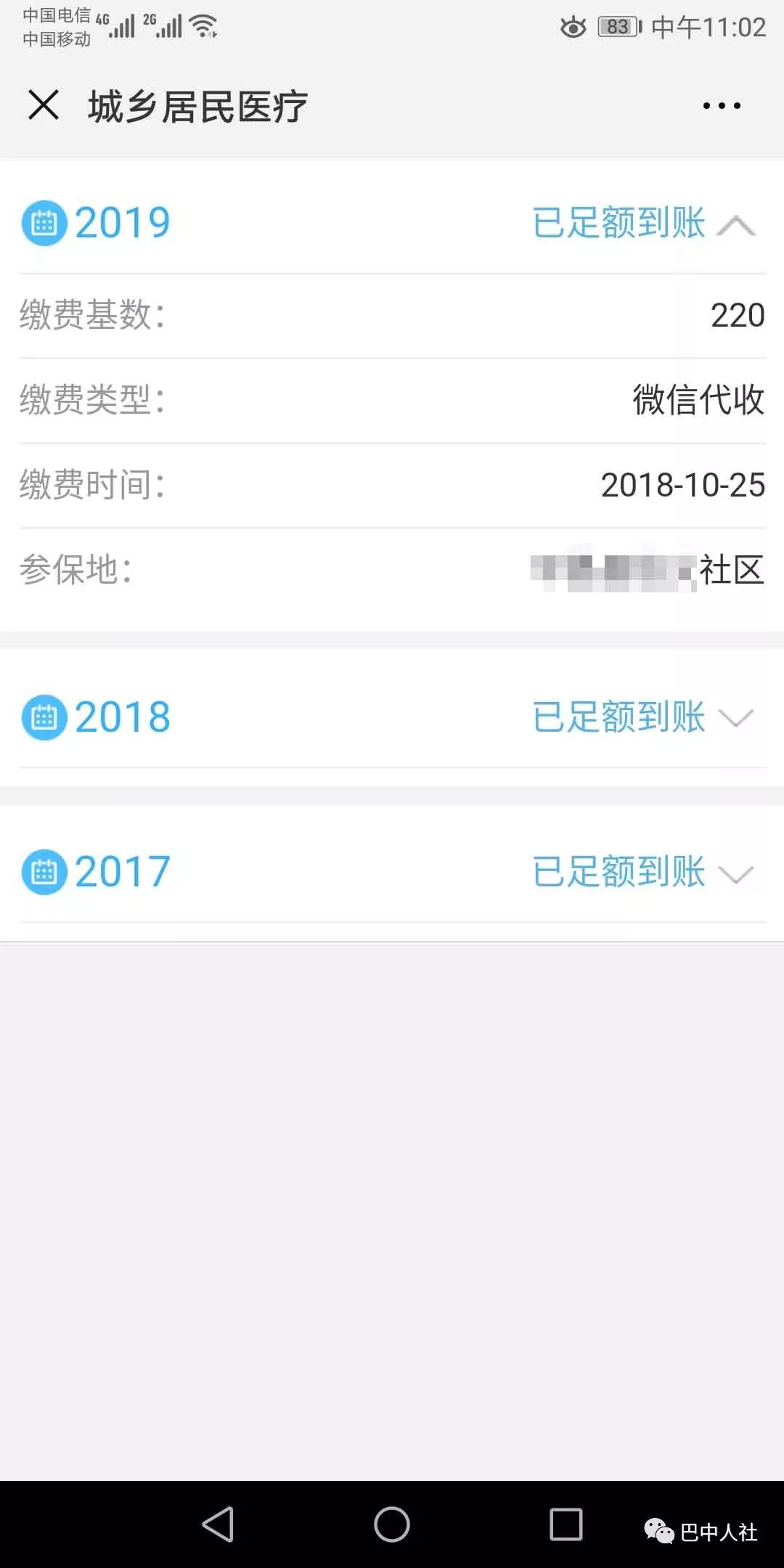Go to the home screen
Image resolution: width=784 pixels, height=1568 pixels.
pyautogui.click(x=392, y=1524)
